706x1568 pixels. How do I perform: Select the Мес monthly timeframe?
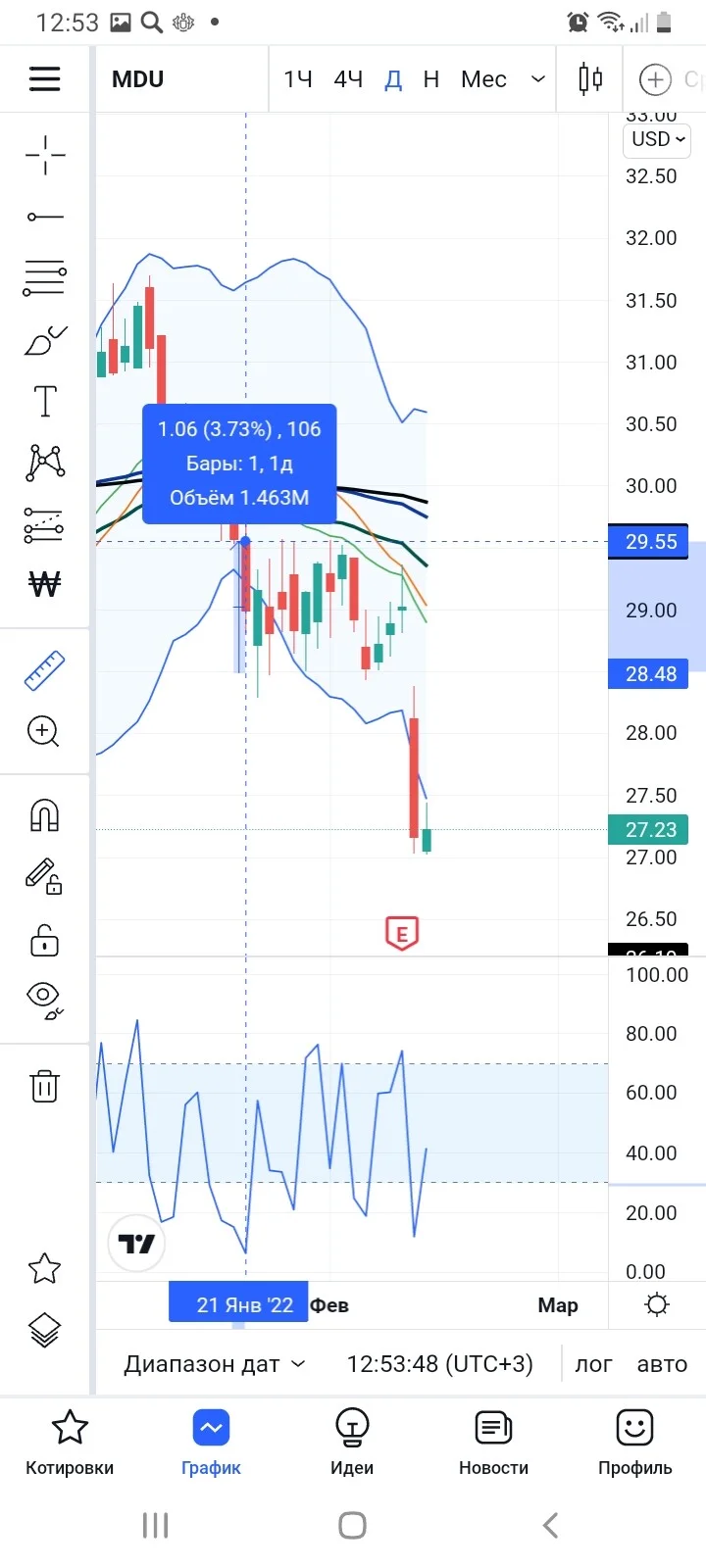[x=483, y=79]
